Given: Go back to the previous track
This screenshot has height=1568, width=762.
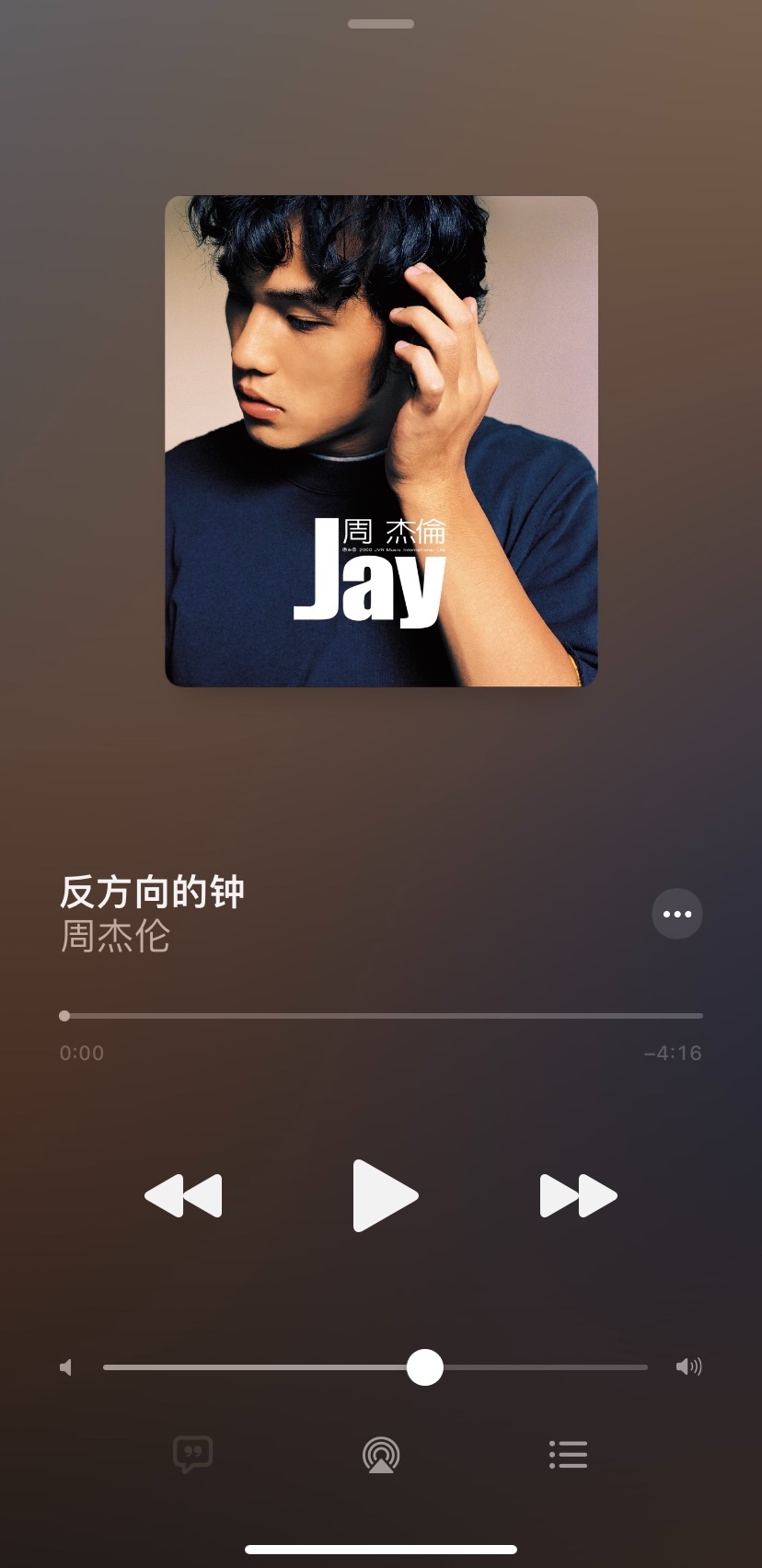Looking at the screenshot, I should (x=184, y=1195).
